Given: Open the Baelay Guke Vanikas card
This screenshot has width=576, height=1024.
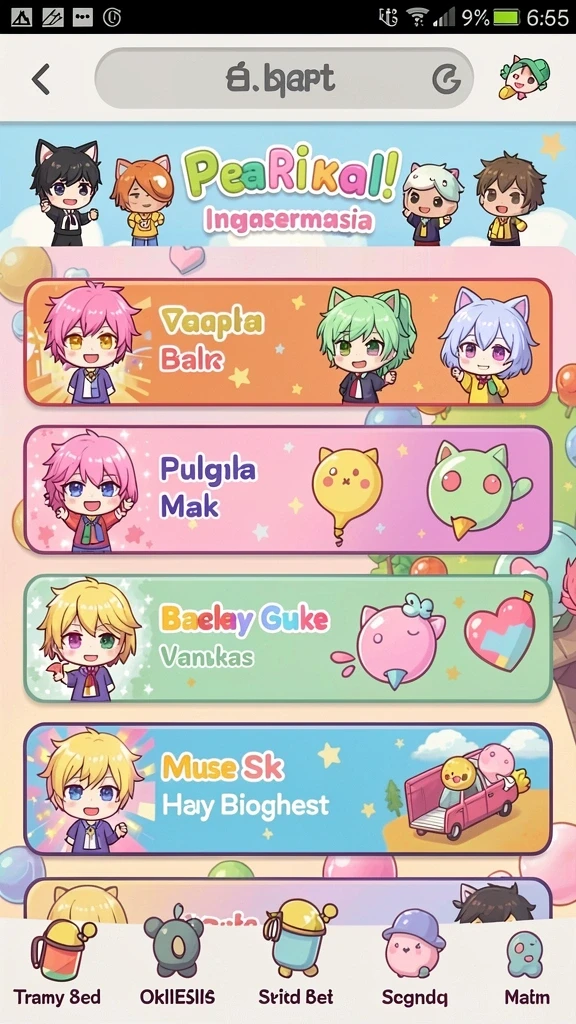Looking at the screenshot, I should pyautogui.click(x=288, y=639).
